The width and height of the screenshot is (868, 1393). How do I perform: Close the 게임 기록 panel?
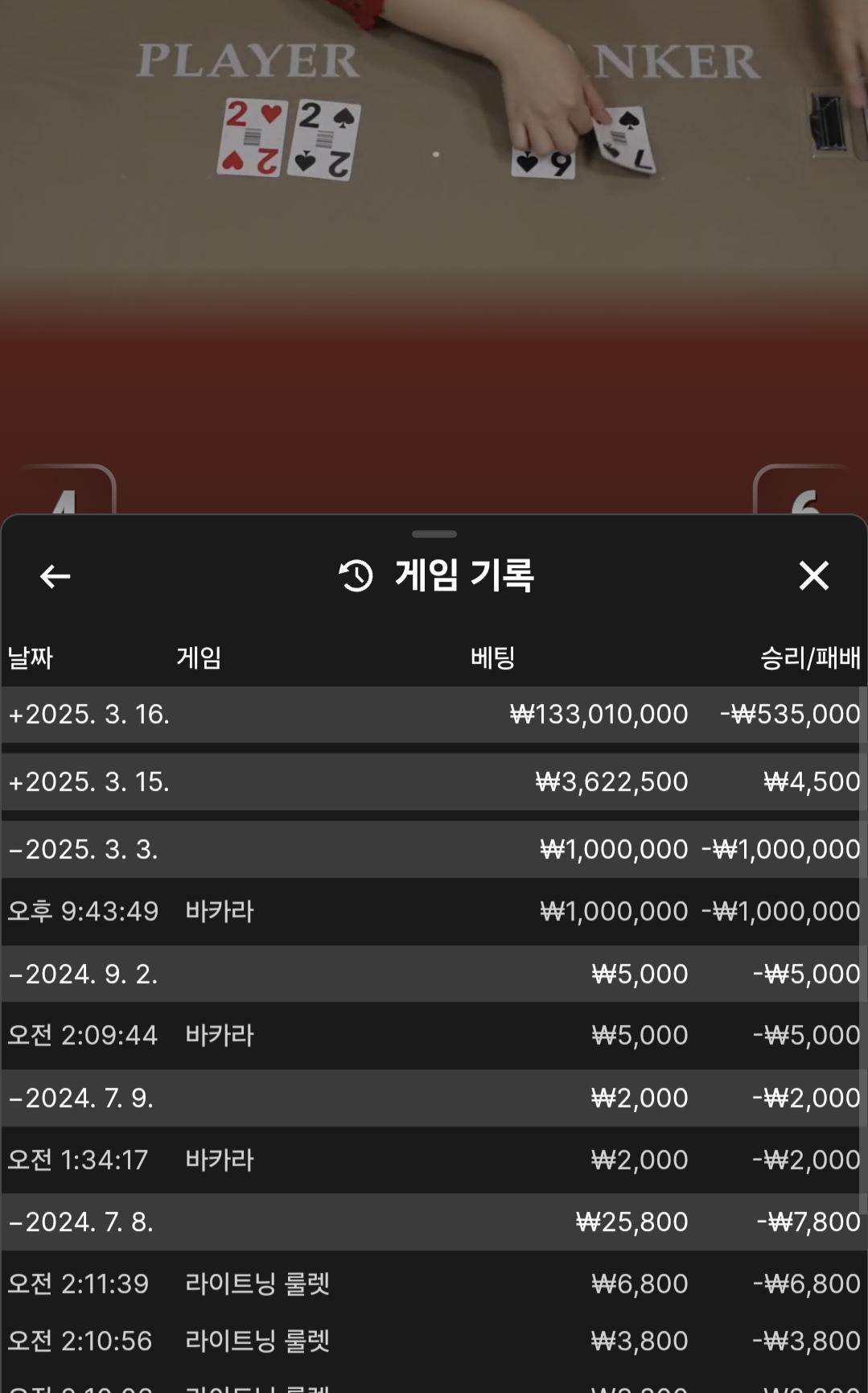813,575
